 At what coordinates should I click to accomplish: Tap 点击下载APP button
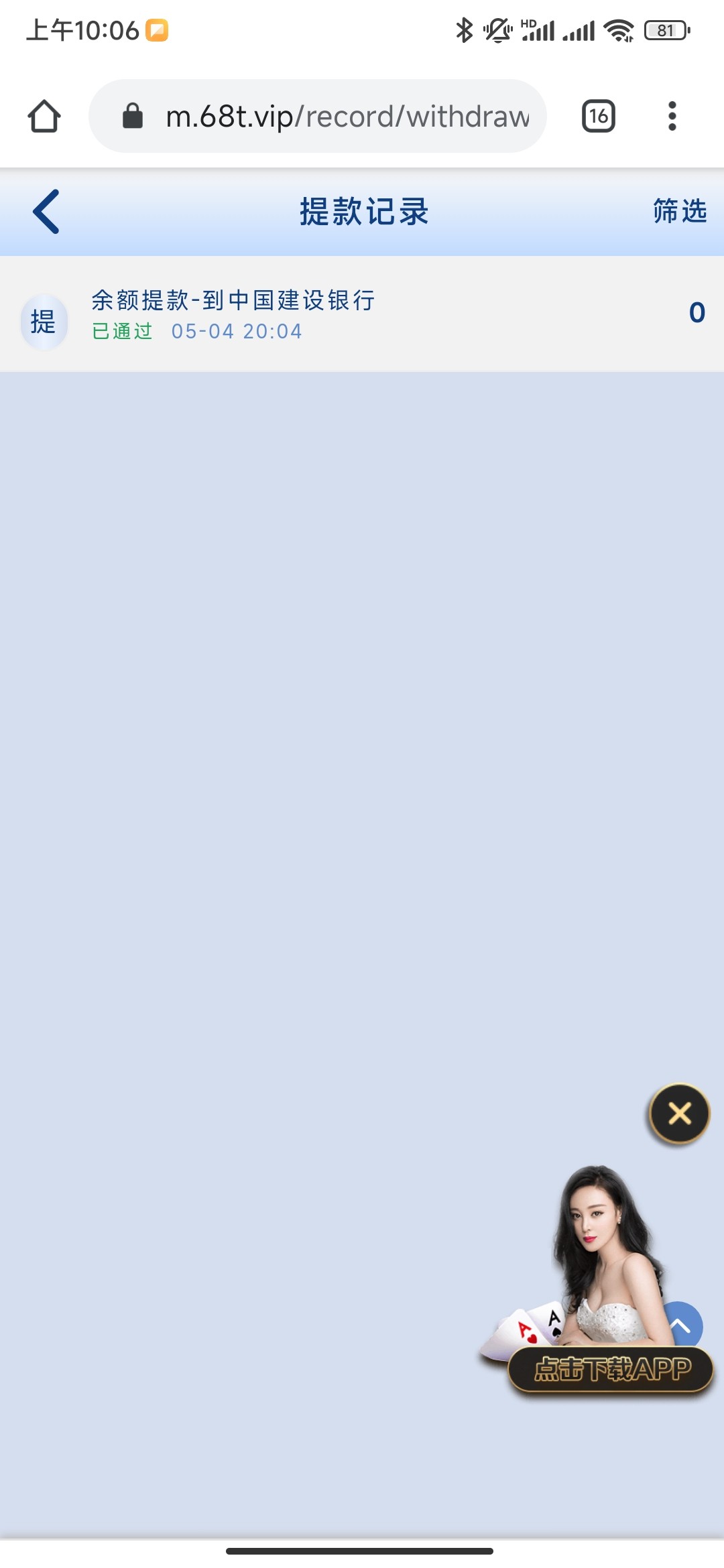pos(611,1368)
